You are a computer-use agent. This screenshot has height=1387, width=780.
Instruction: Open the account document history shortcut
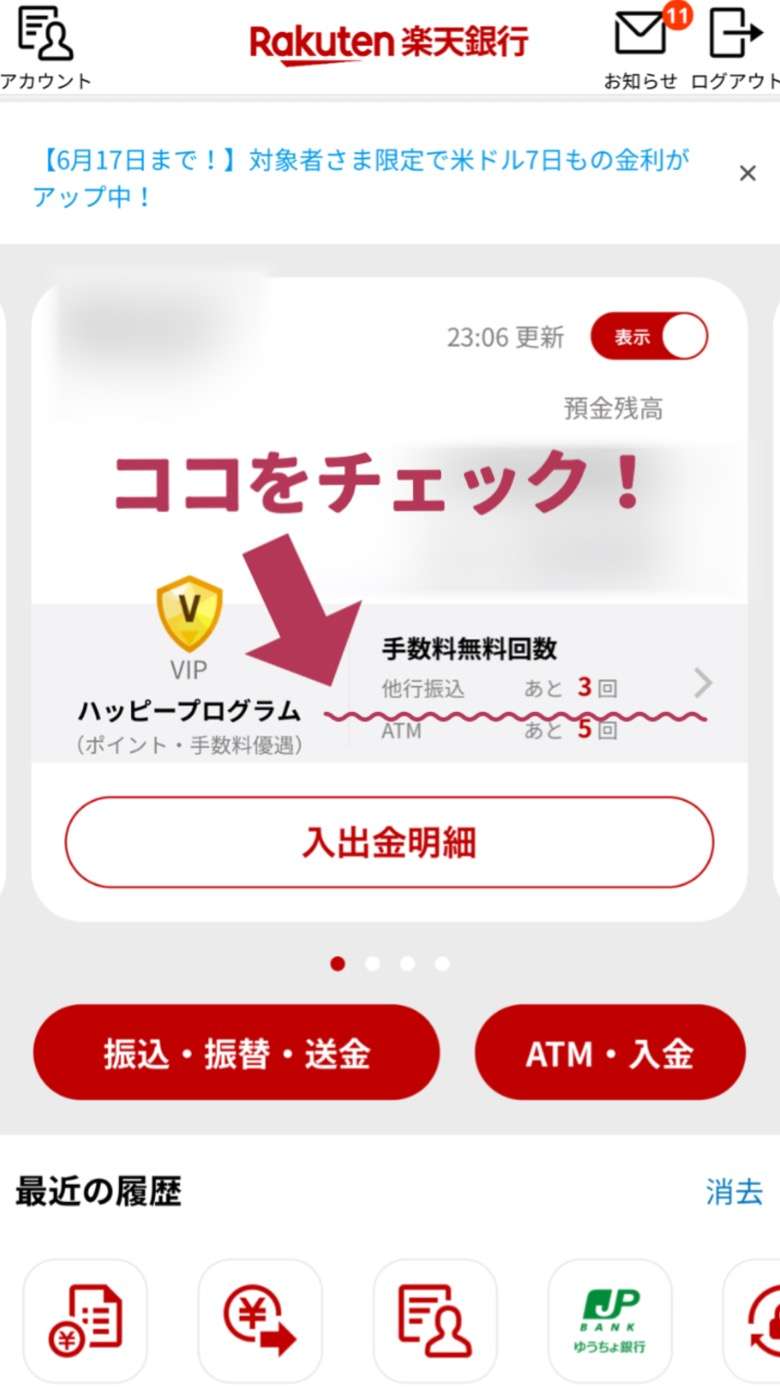pos(435,1320)
